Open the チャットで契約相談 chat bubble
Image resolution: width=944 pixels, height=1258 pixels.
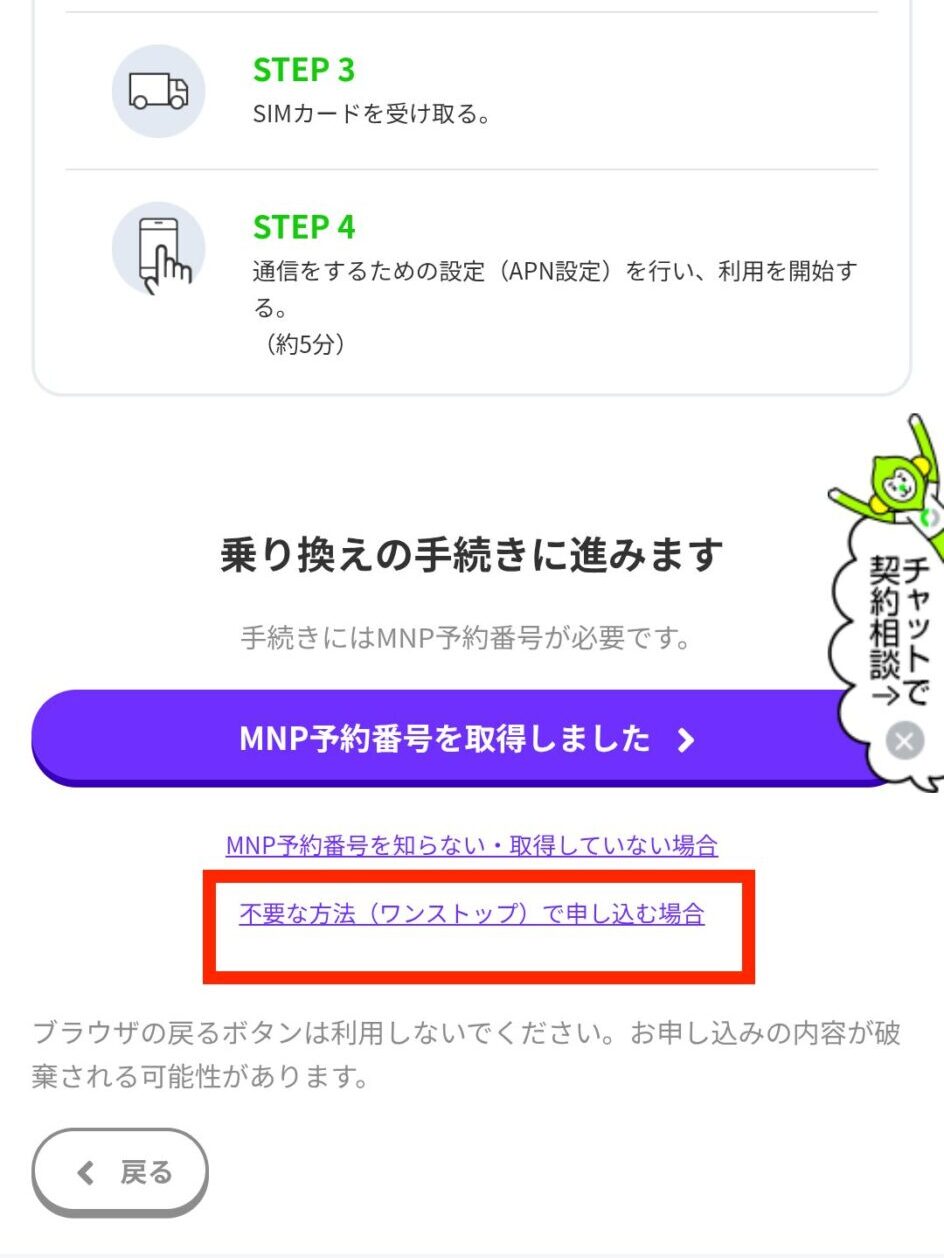(887, 630)
